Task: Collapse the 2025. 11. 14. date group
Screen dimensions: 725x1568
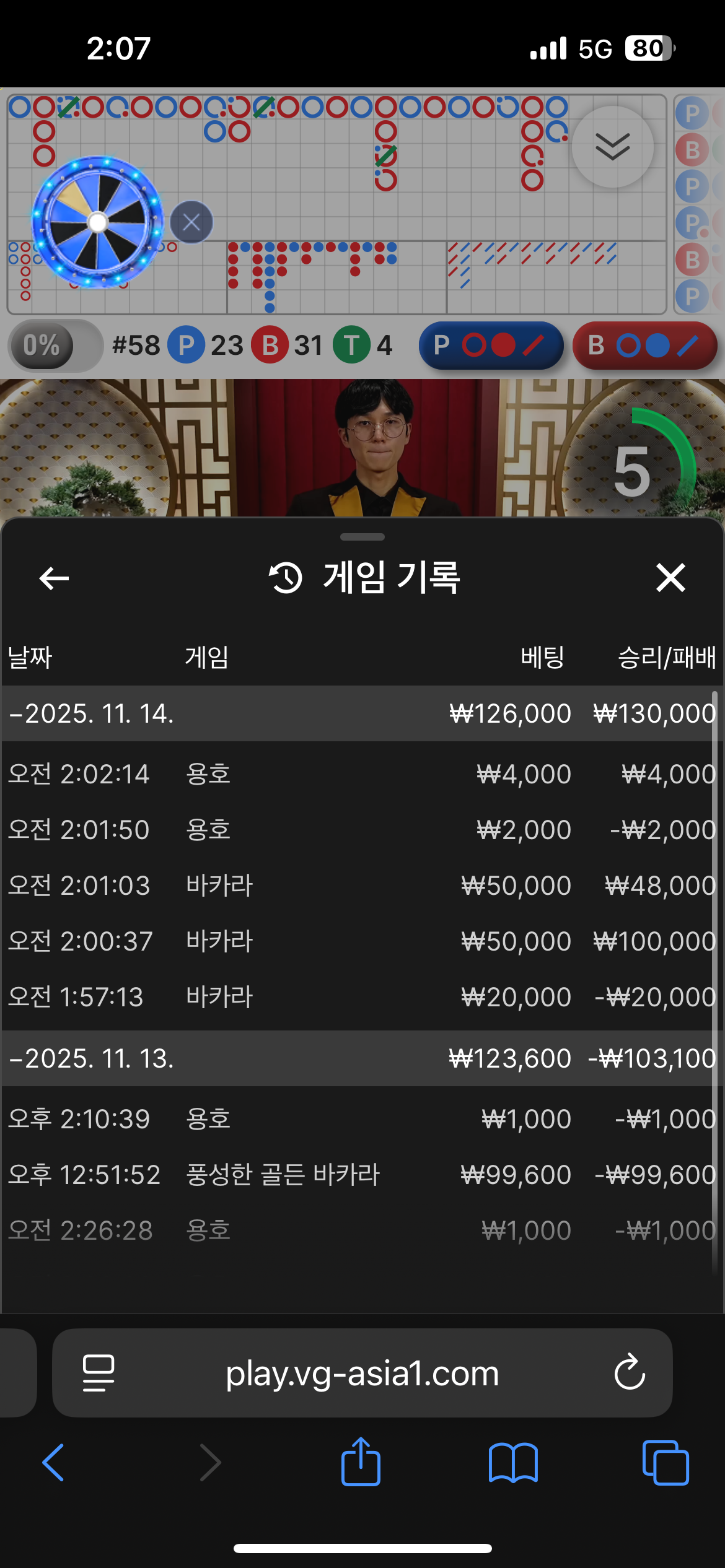Action: [x=92, y=713]
